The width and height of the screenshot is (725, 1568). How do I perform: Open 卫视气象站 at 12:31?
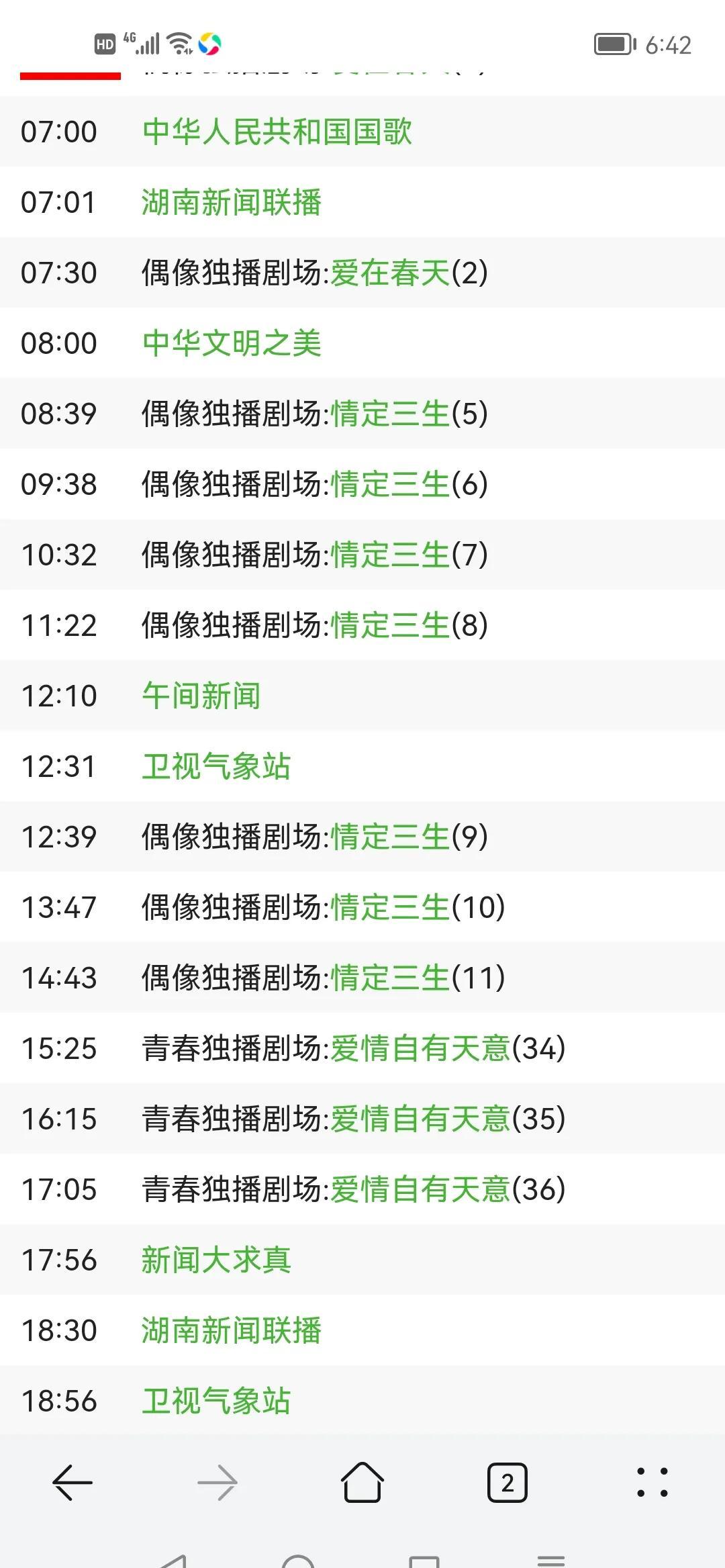point(216,766)
